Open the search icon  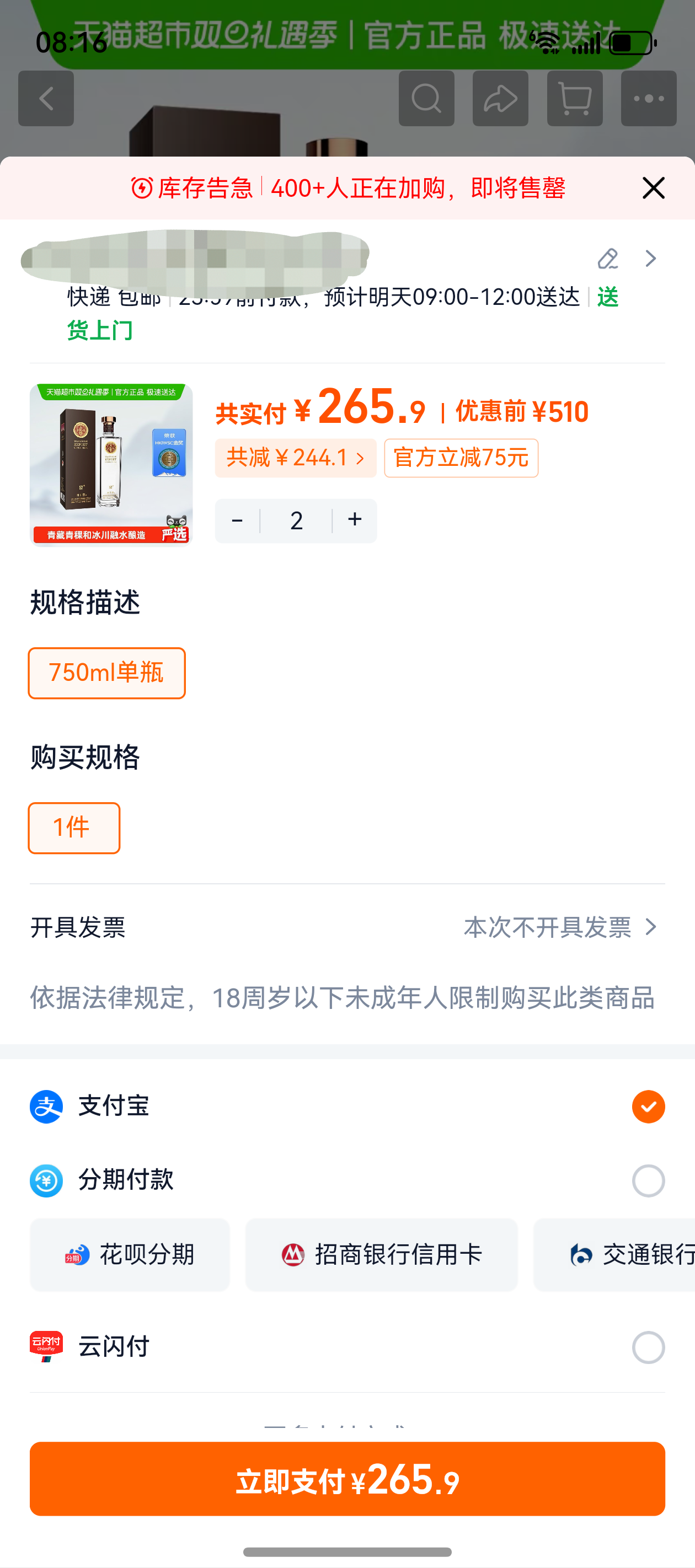tap(426, 99)
